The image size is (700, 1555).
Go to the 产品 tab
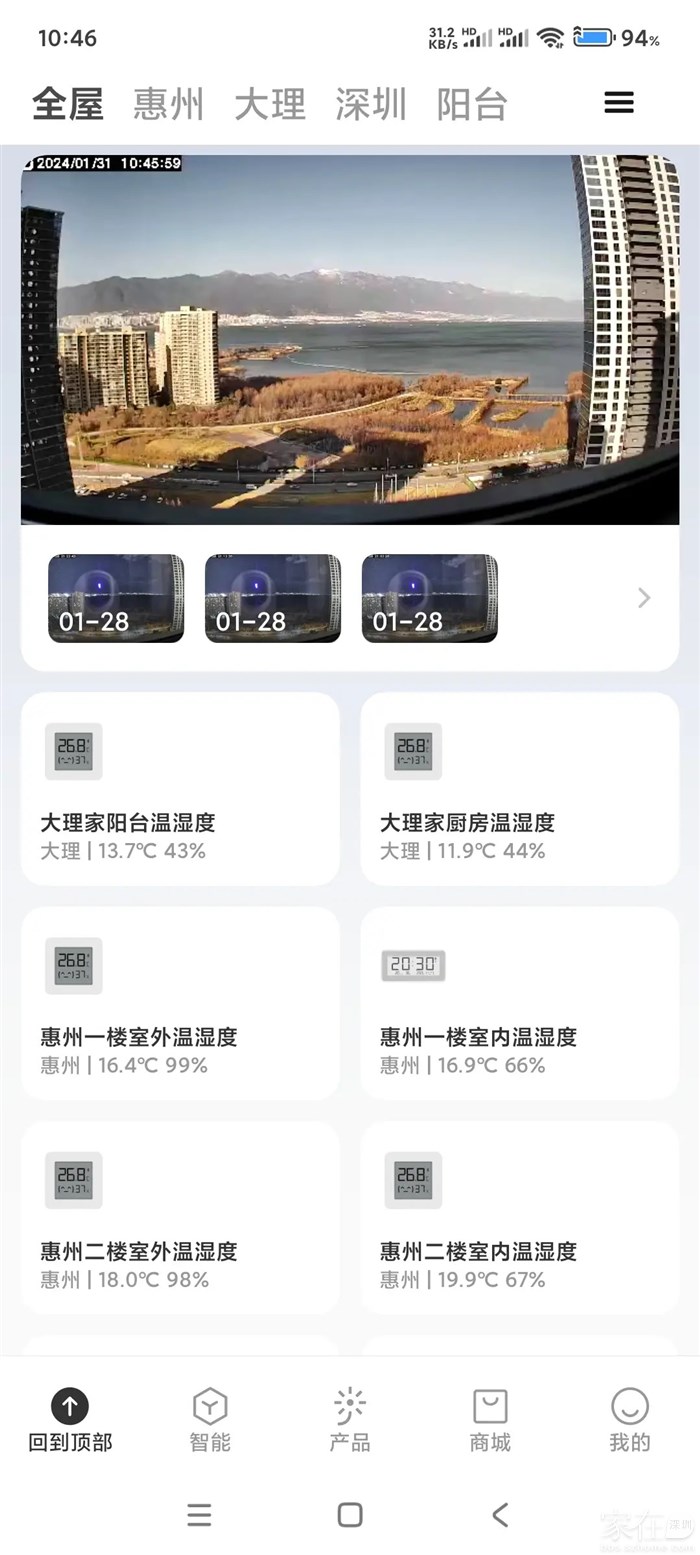click(x=350, y=1419)
